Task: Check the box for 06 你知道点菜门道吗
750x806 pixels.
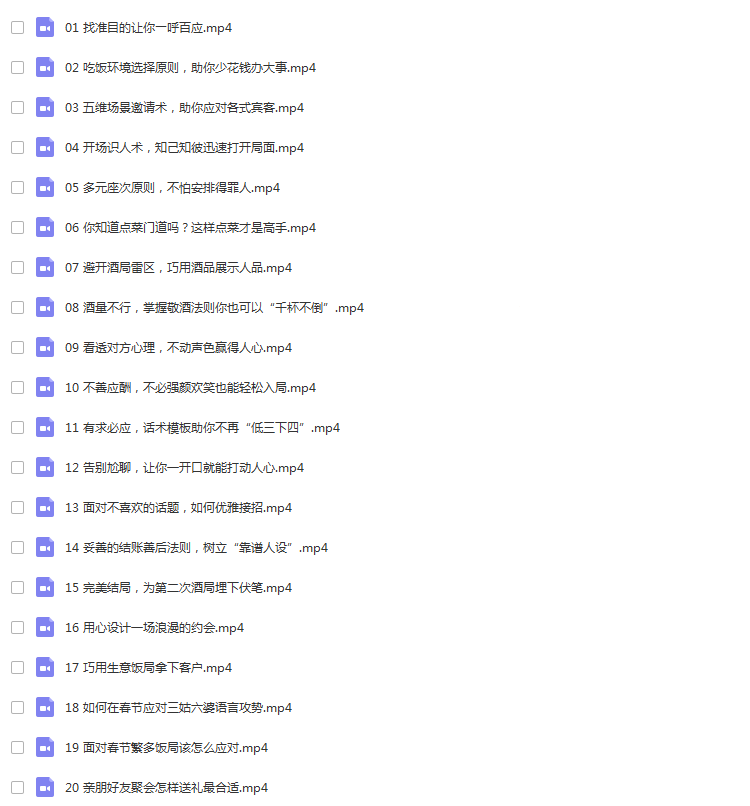Action: click(x=17, y=227)
